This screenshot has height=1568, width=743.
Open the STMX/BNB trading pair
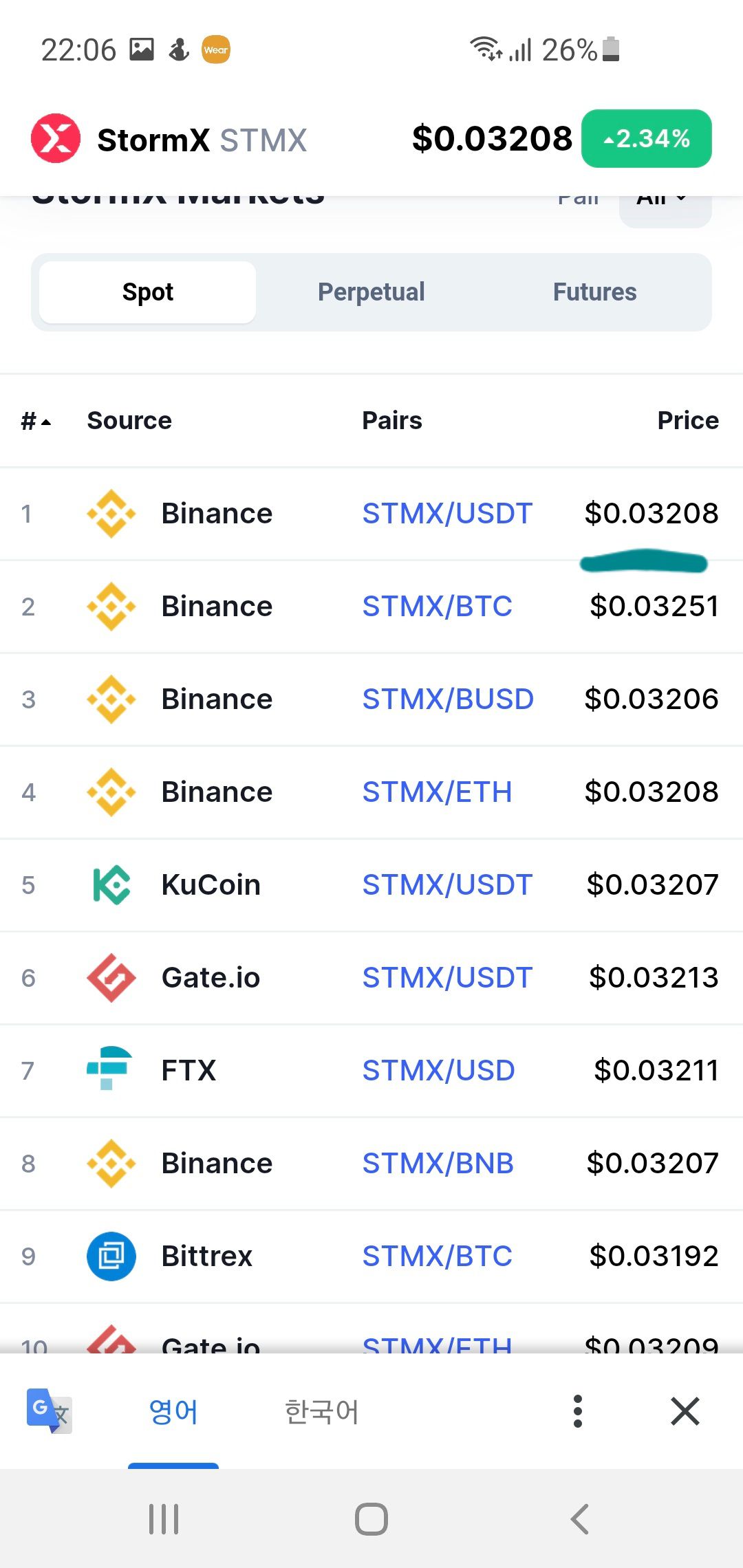click(x=438, y=1164)
